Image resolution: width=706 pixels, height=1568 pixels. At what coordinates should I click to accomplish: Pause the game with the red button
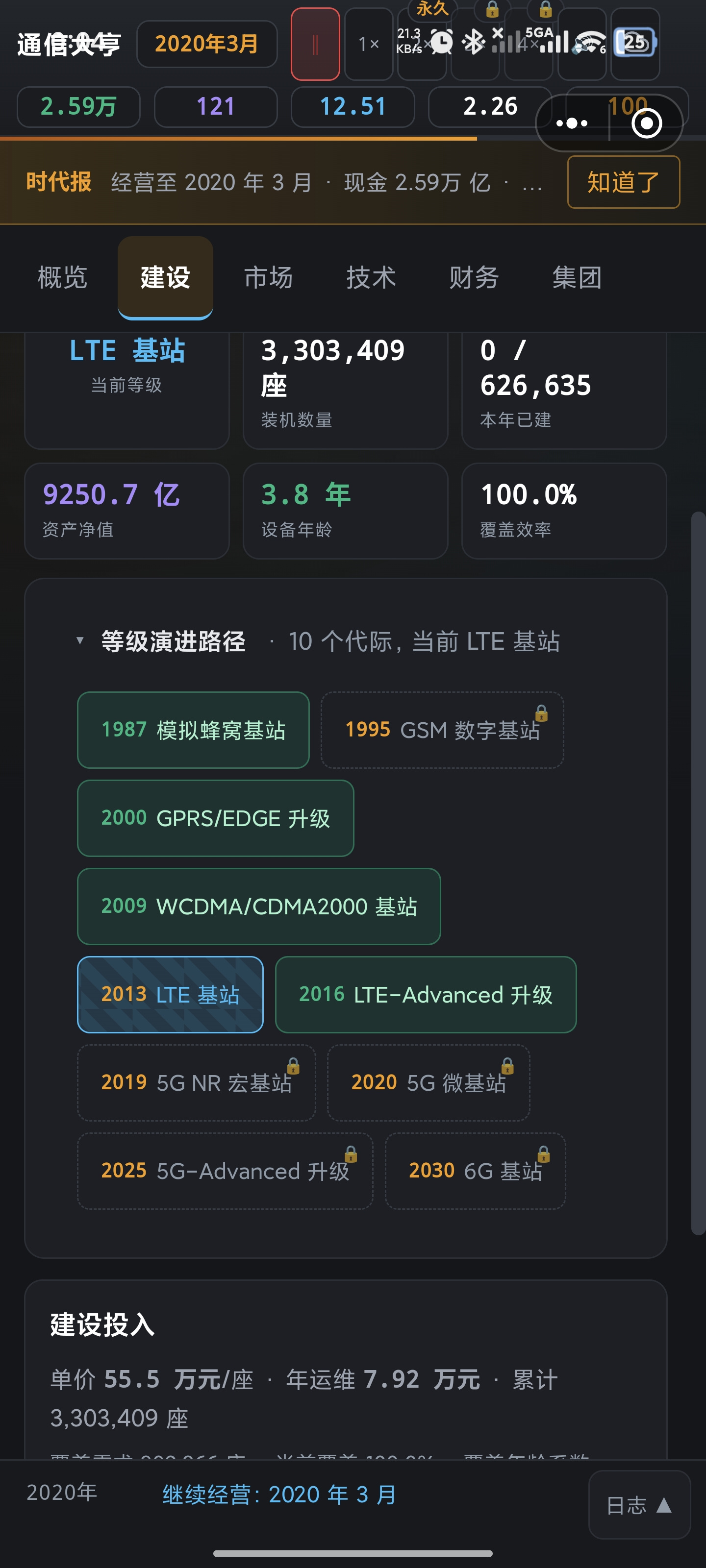[x=315, y=44]
